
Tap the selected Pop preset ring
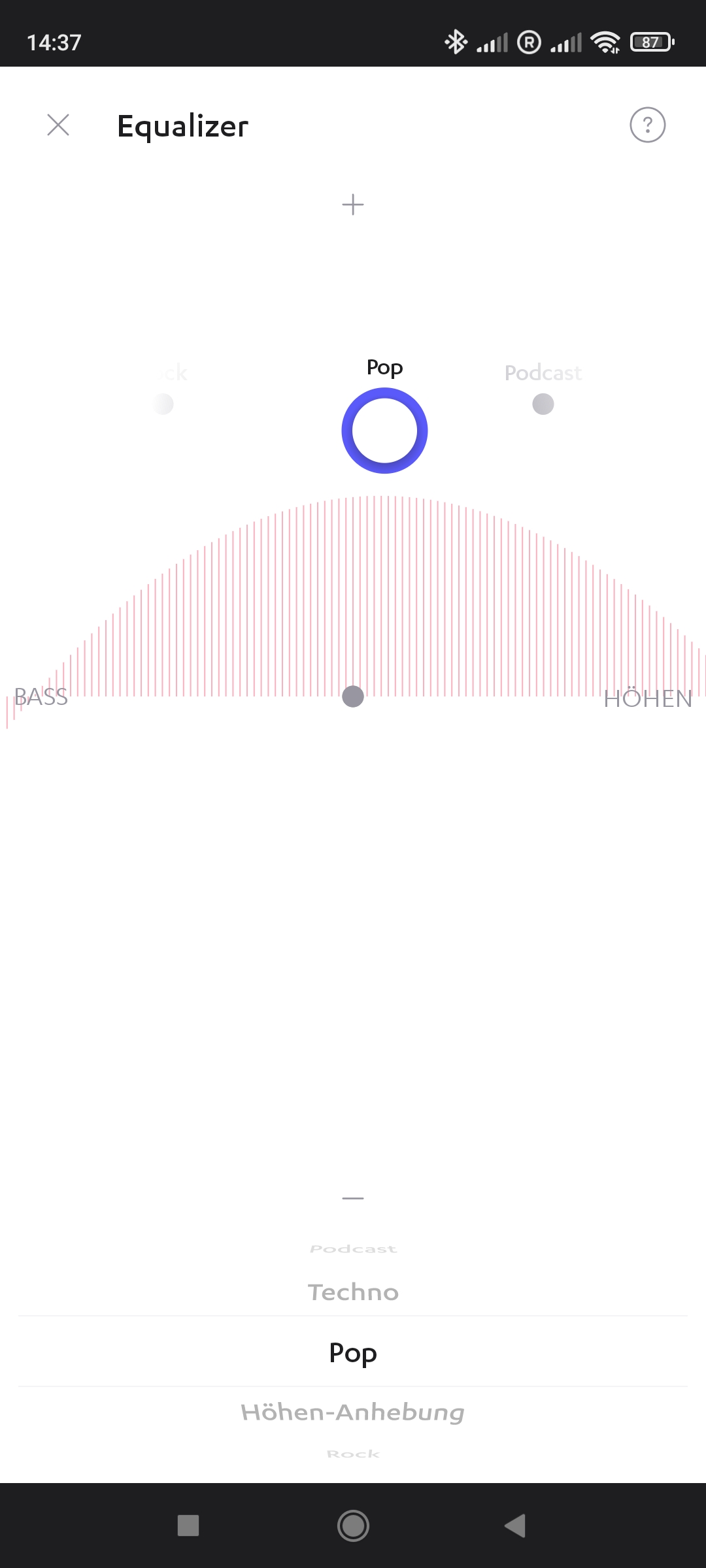pyautogui.click(x=384, y=431)
